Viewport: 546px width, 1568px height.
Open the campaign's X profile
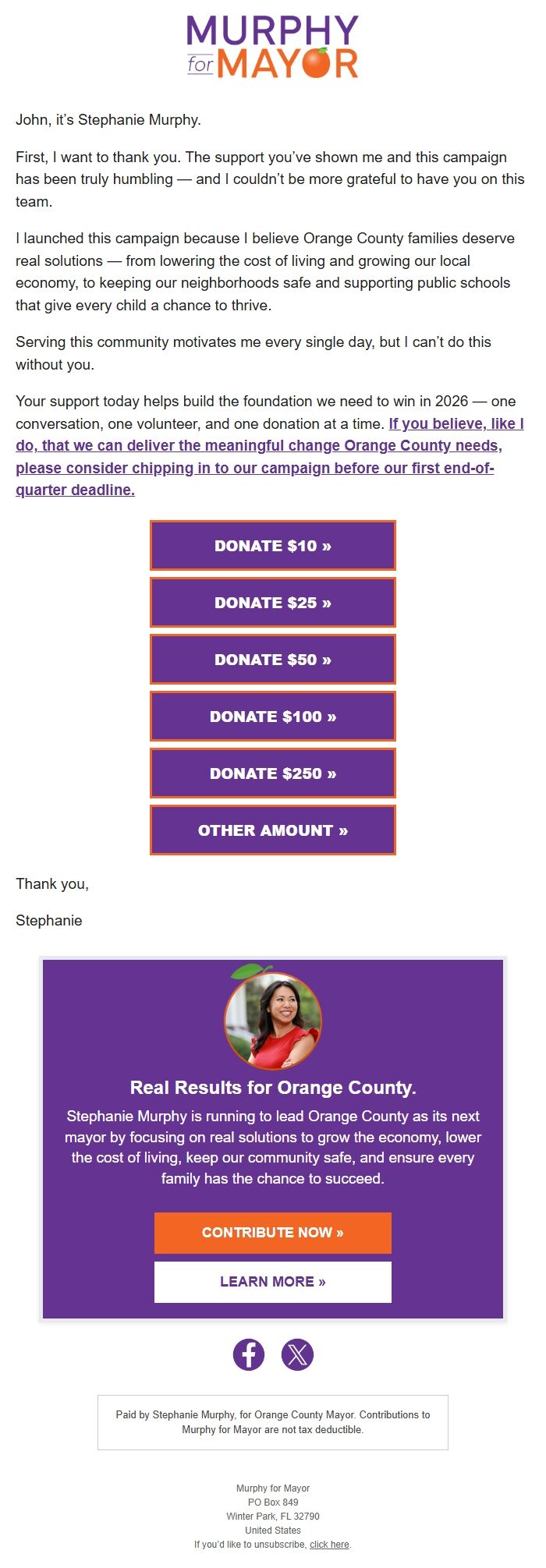[297, 1354]
